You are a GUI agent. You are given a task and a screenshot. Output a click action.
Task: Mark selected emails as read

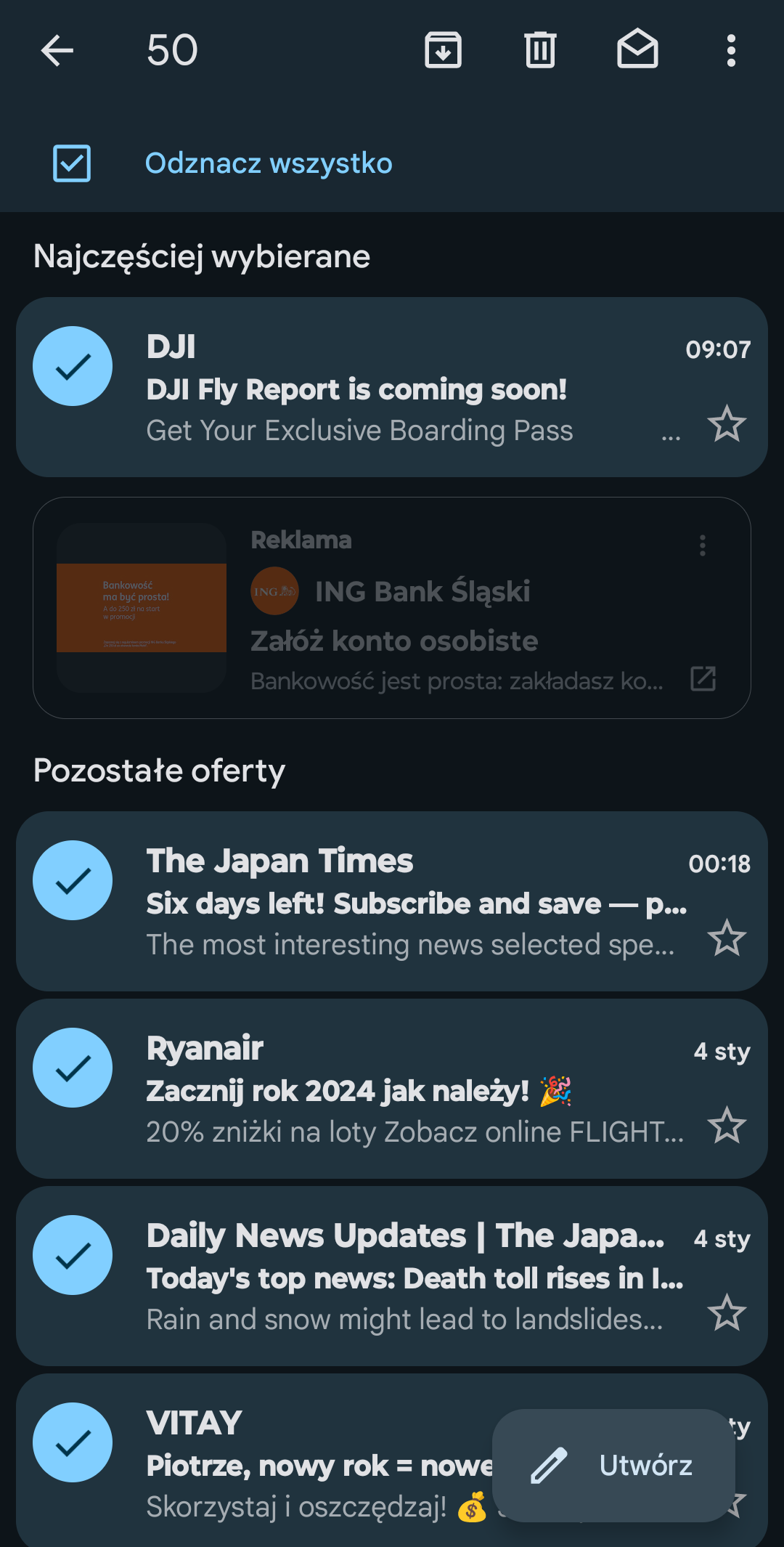coord(637,49)
